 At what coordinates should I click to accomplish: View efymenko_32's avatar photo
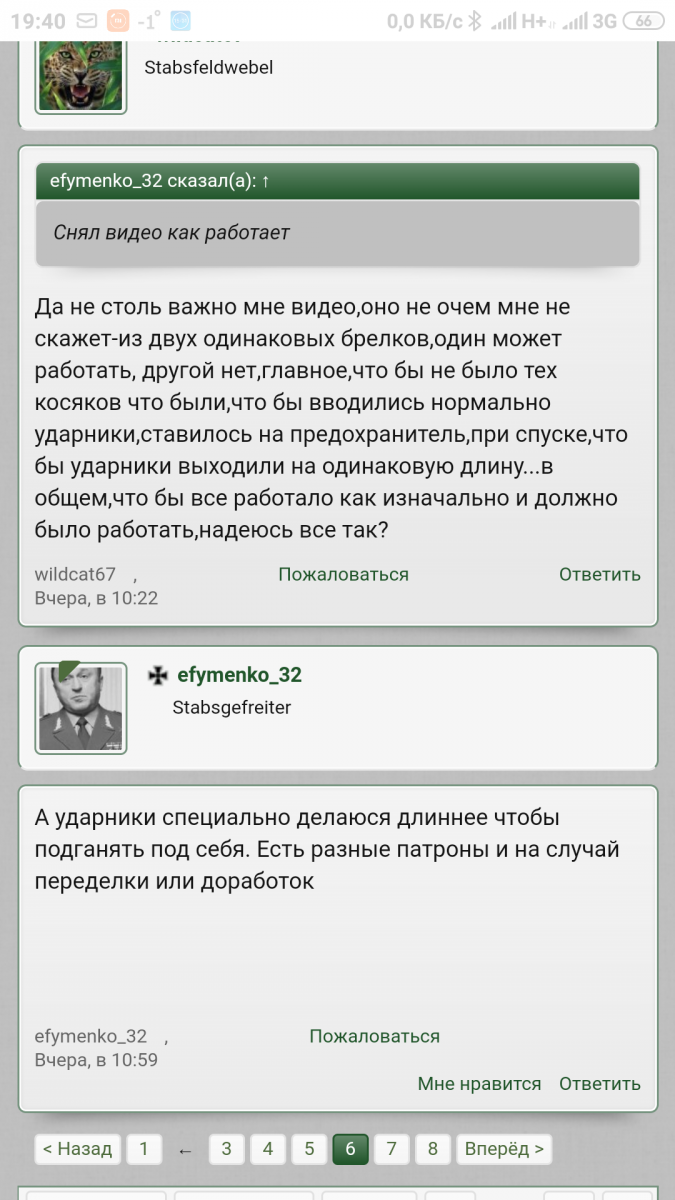tap(81, 707)
